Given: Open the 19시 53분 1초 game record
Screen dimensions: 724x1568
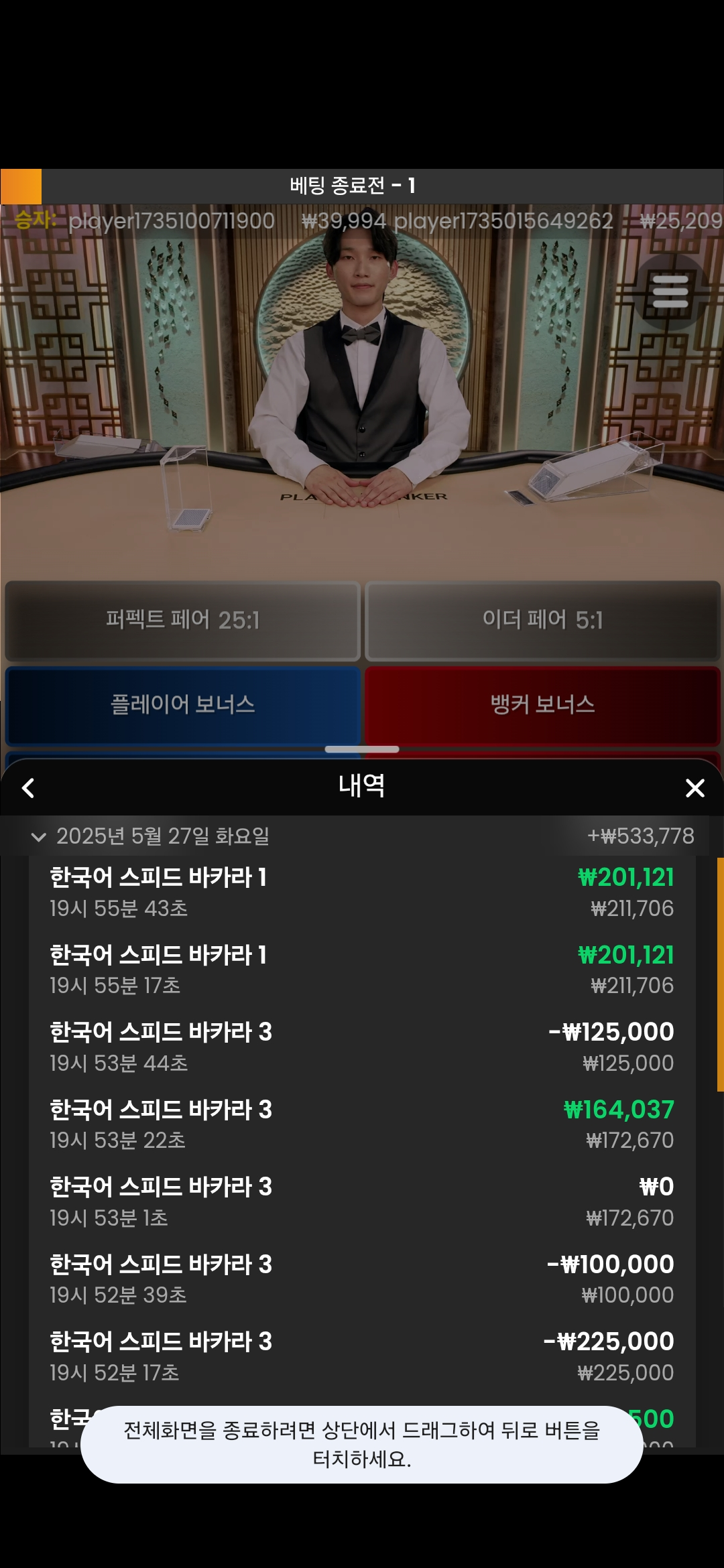Looking at the screenshot, I should coord(362,1201).
